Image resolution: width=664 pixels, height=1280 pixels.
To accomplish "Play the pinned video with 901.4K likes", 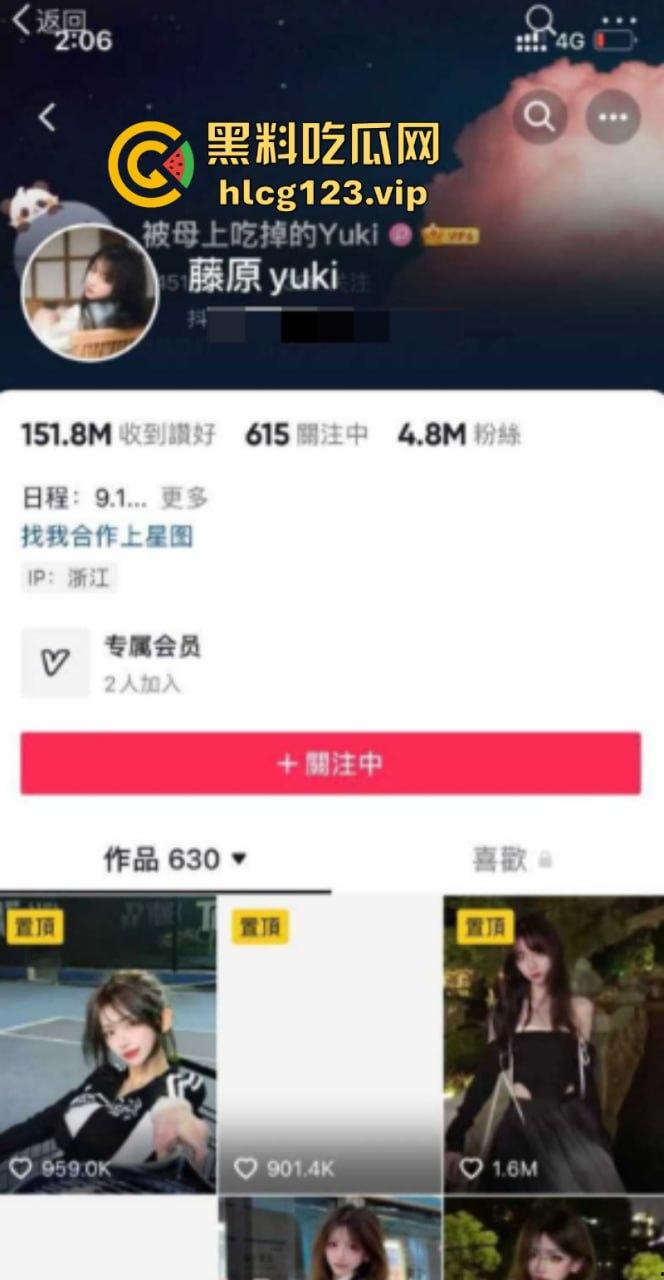I will click(330, 1043).
